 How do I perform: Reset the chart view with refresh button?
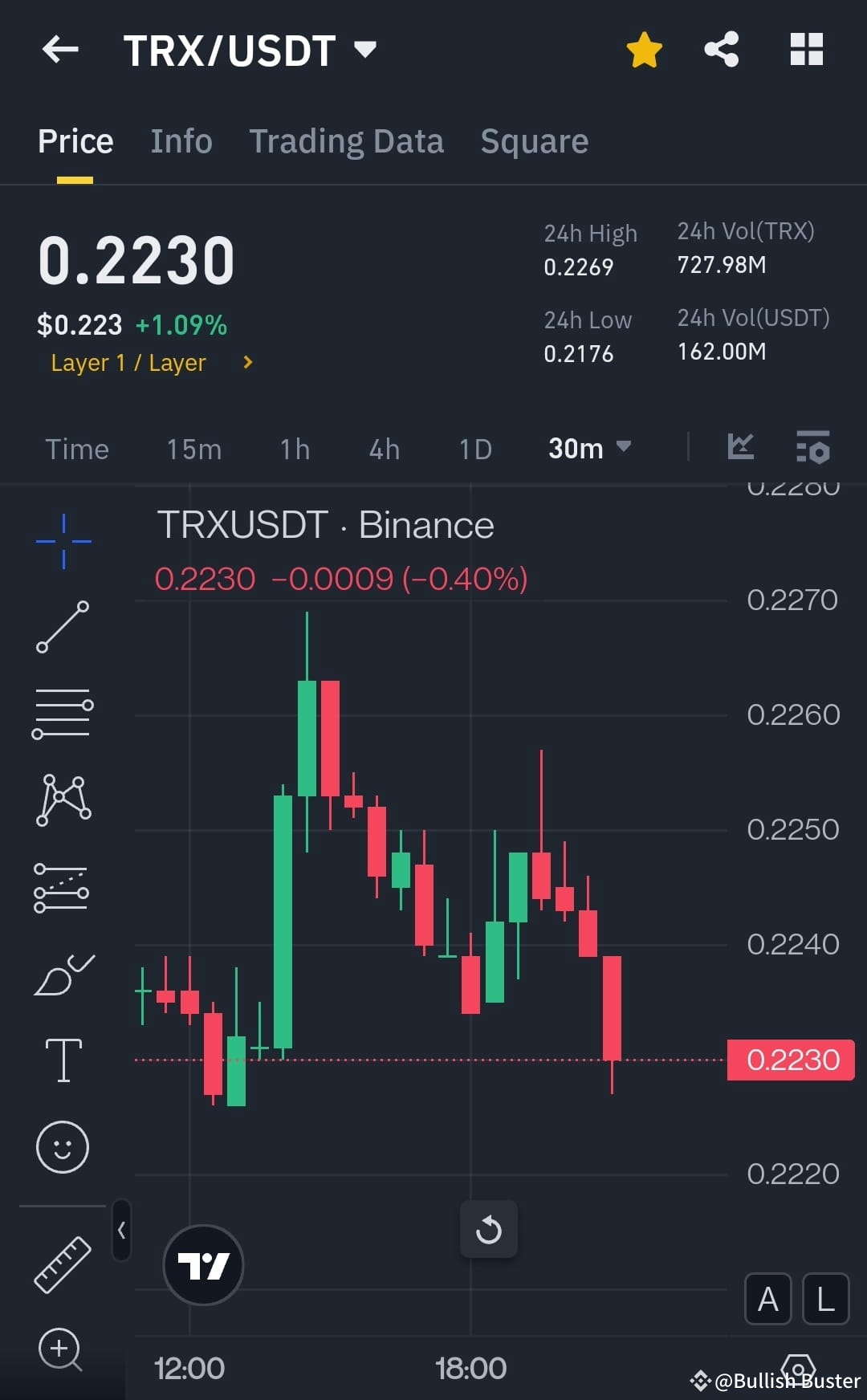(x=489, y=1230)
